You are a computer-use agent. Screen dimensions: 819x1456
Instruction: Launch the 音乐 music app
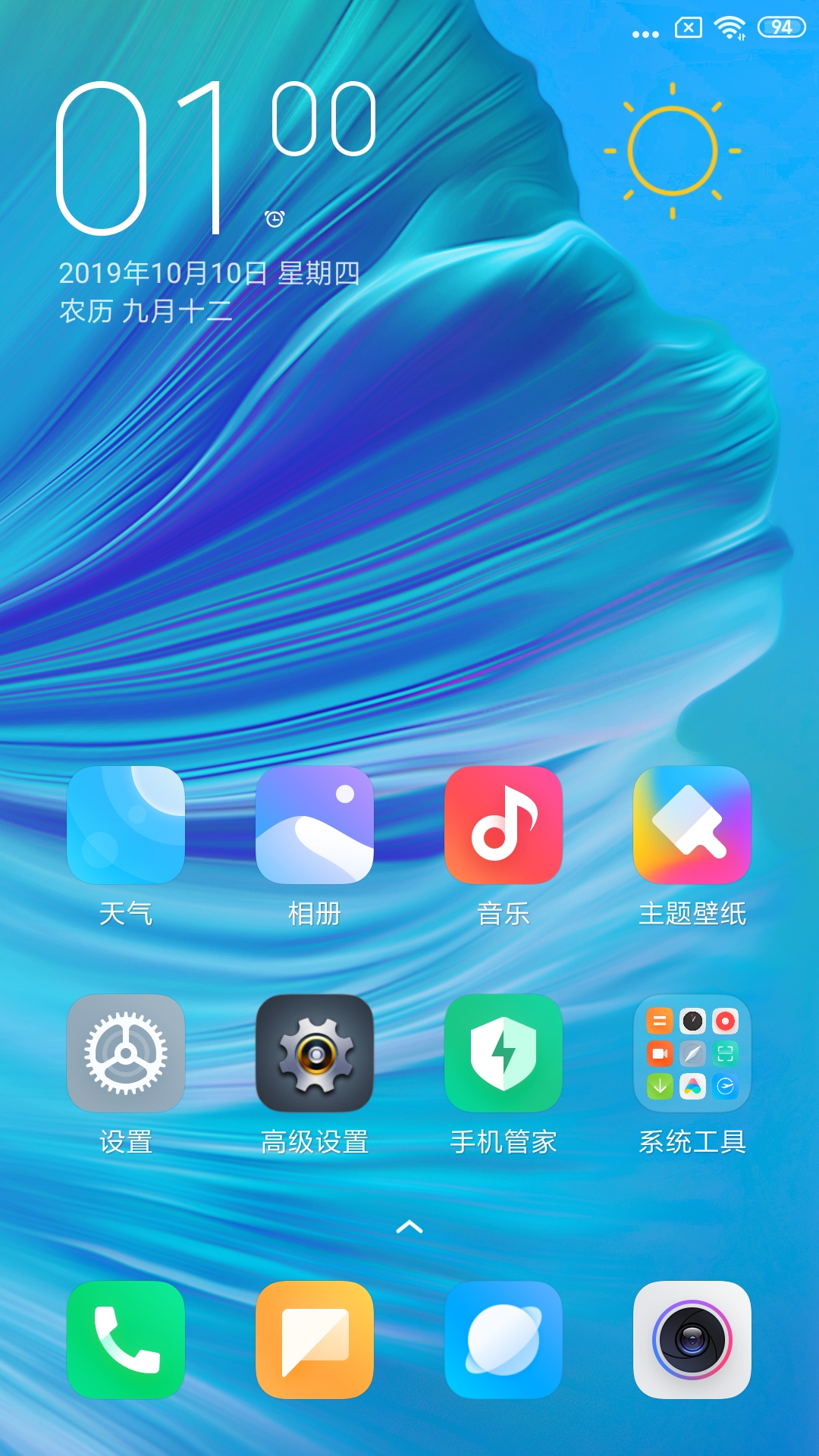[x=504, y=825]
